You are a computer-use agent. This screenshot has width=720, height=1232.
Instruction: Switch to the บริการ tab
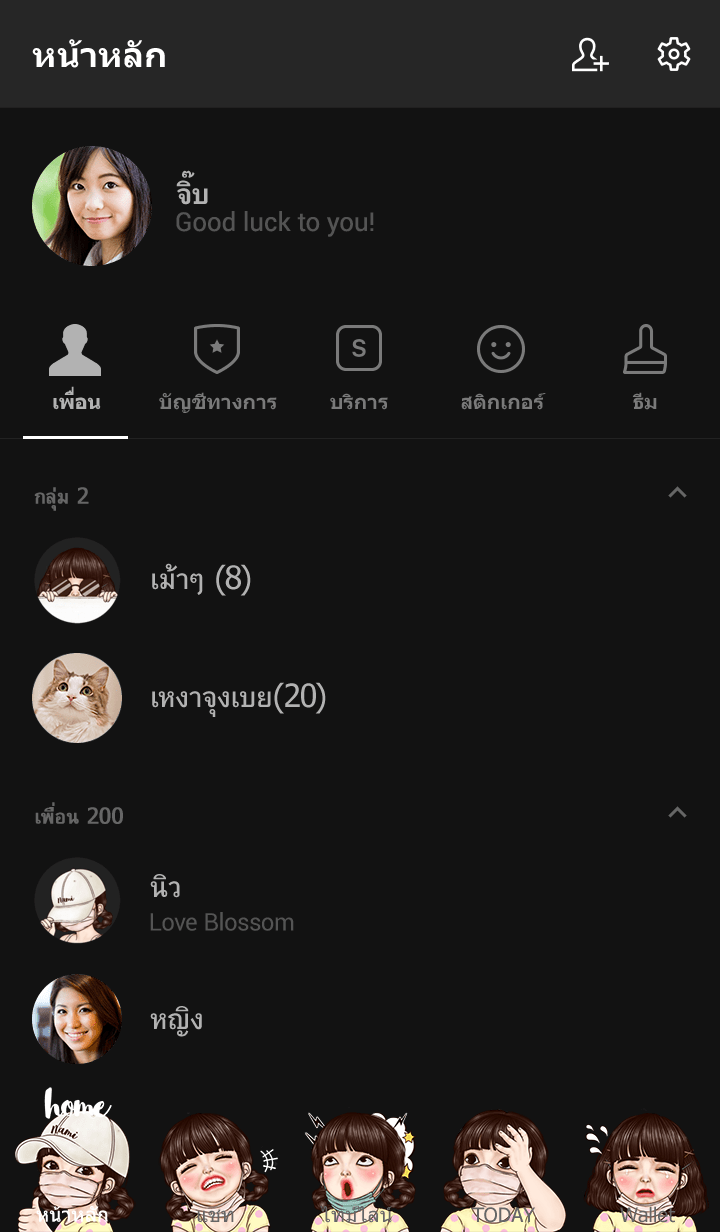(359, 370)
